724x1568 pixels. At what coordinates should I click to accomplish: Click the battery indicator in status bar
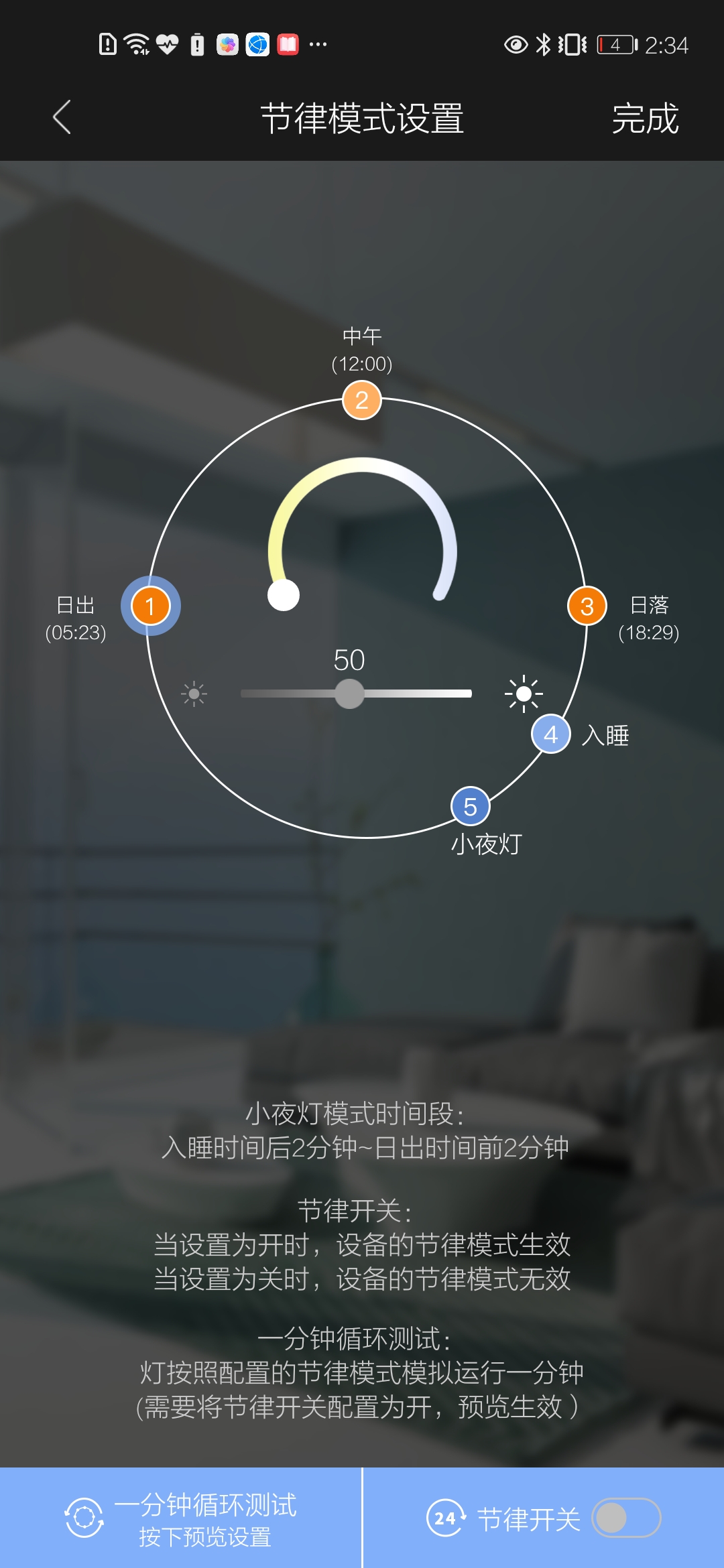point(615,43)
